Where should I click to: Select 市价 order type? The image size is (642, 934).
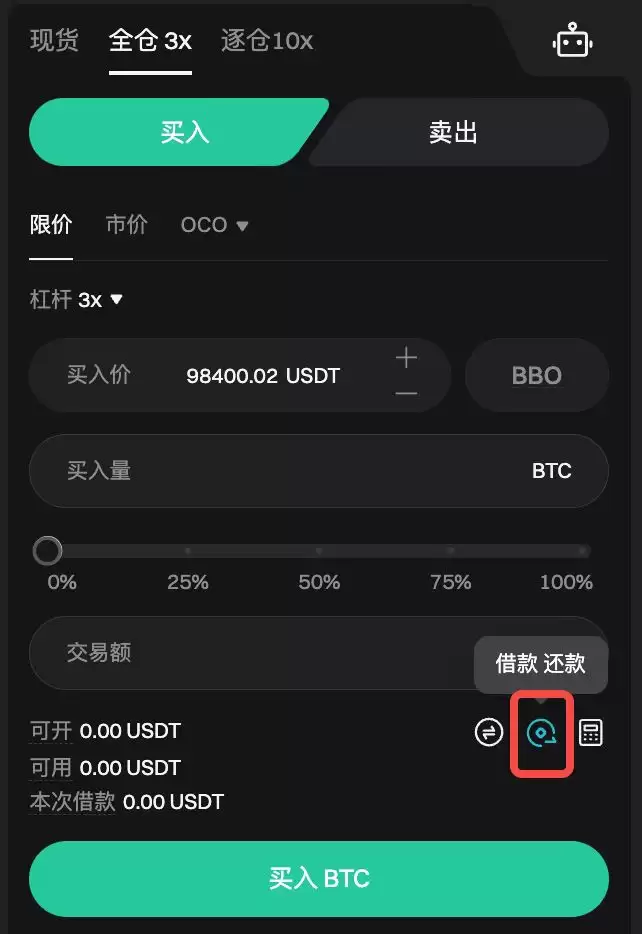(x=126, y=225)
